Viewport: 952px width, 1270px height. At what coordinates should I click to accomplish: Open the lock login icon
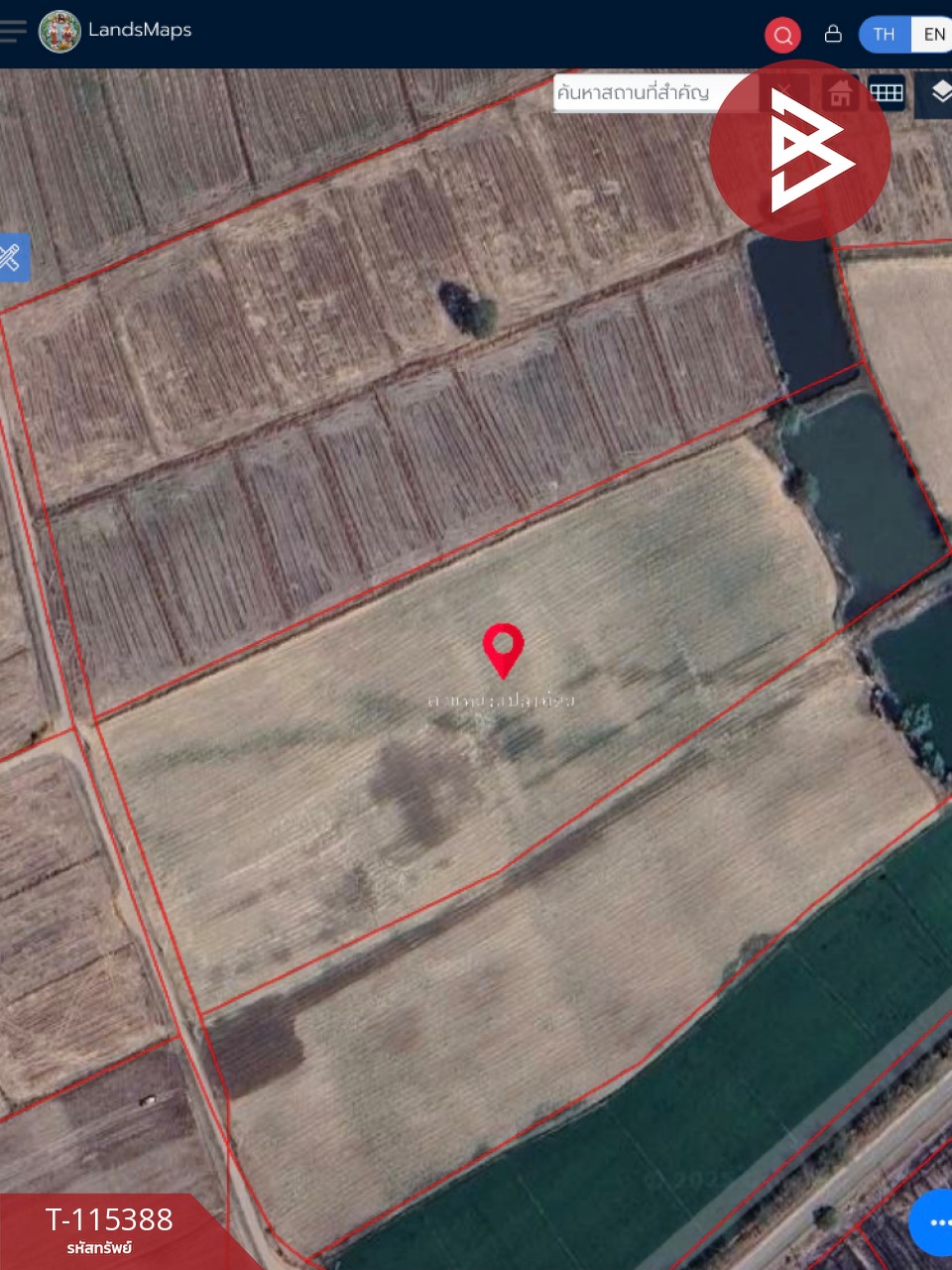click(833, 34)
